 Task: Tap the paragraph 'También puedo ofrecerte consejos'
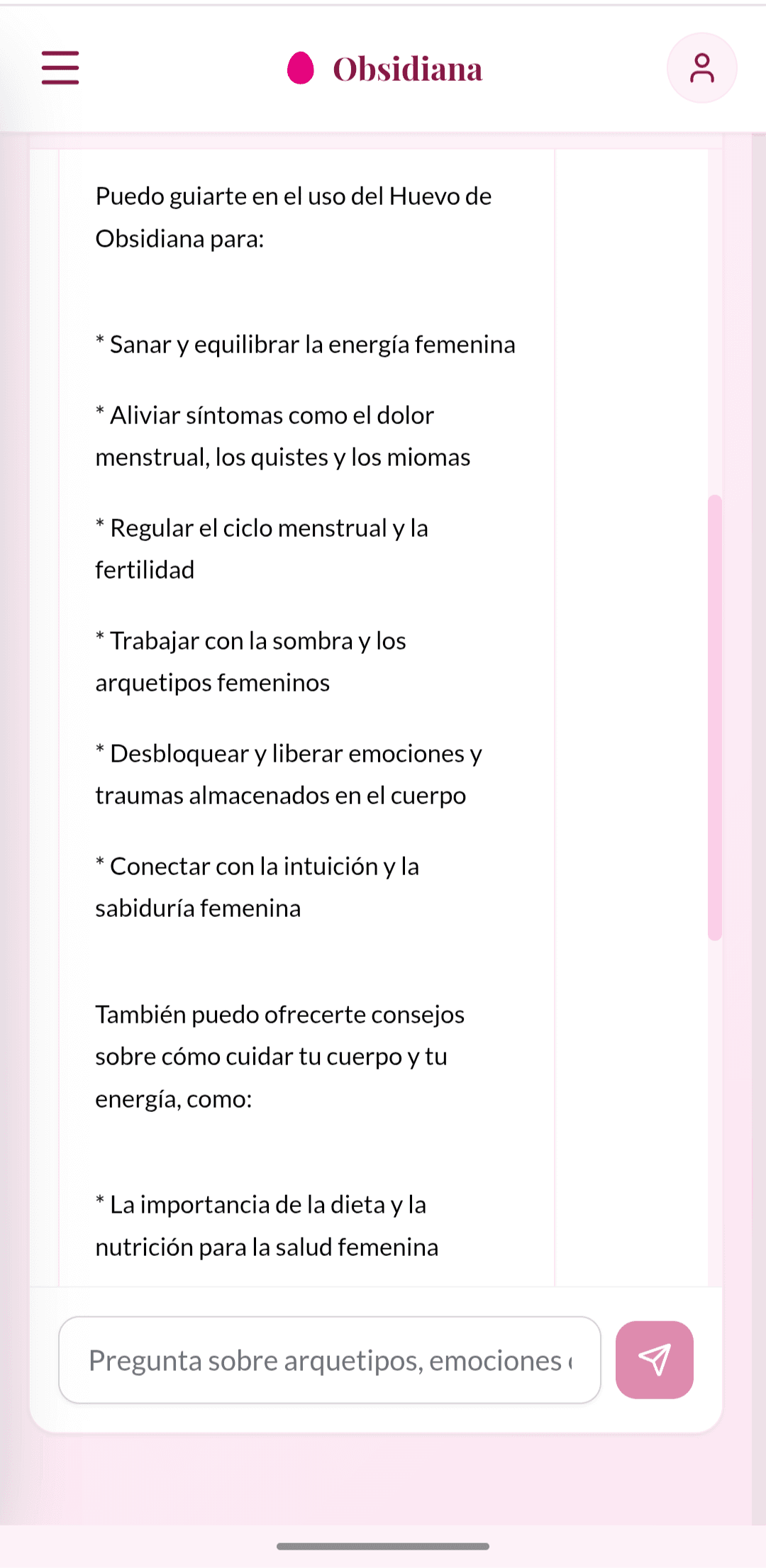(280, 1057)
